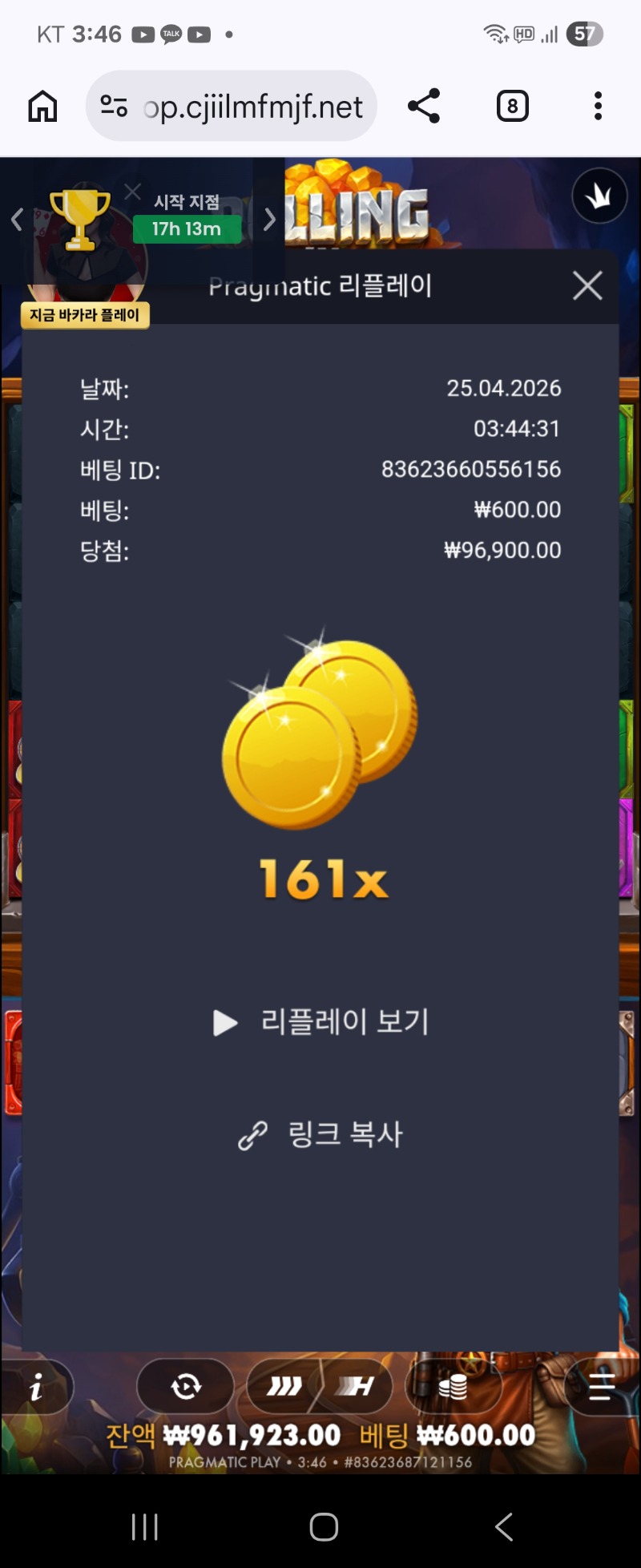The width and height of the screenshot is (641, 1568).
Task: Tap the crown icon at top right
Action: [599, 196]
